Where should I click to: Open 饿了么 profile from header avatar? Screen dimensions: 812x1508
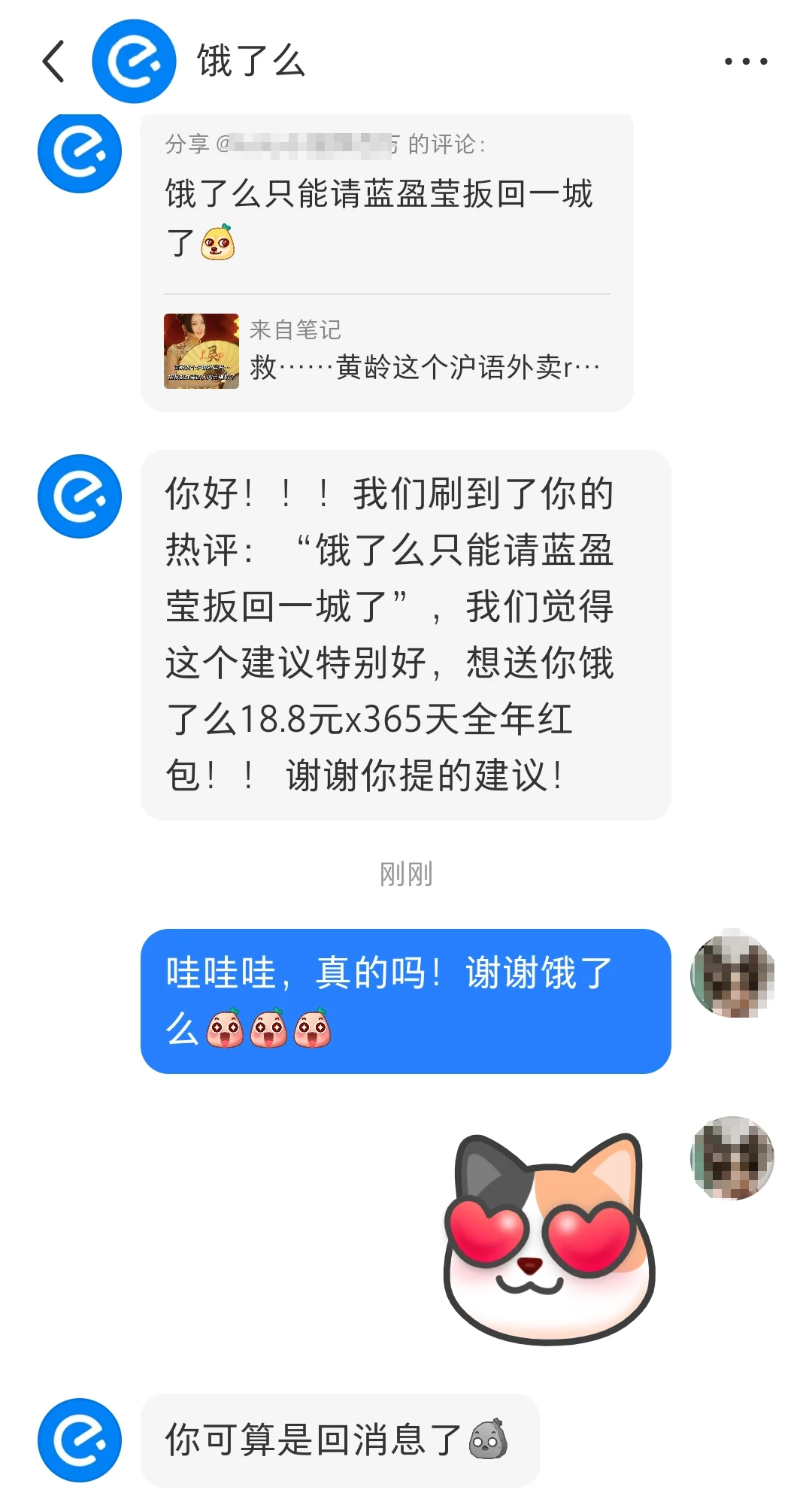[x=134, y=62]
